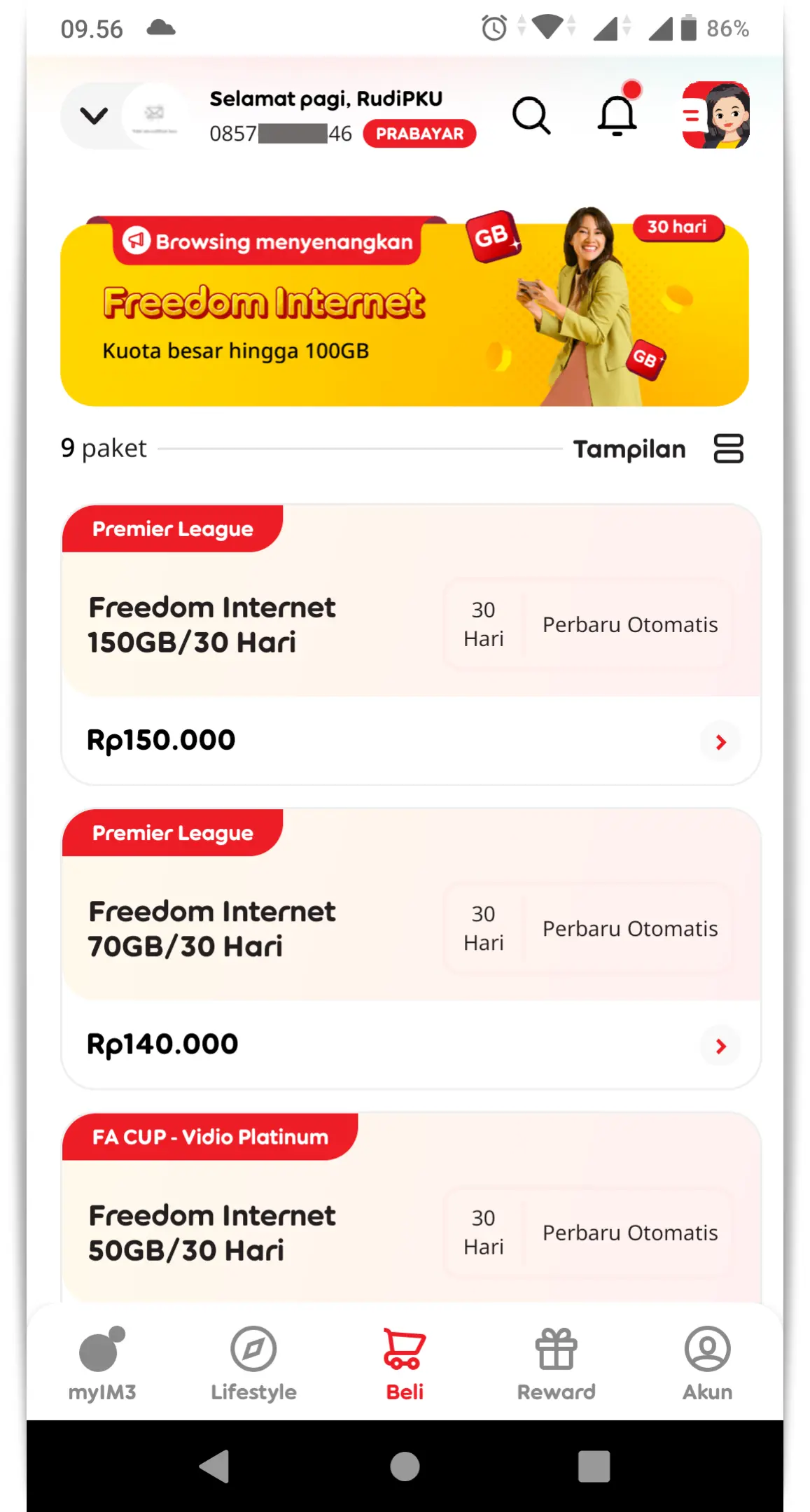Open the notifications bell
Screen dimensions: 810x1512
click(x=617, y=115)
